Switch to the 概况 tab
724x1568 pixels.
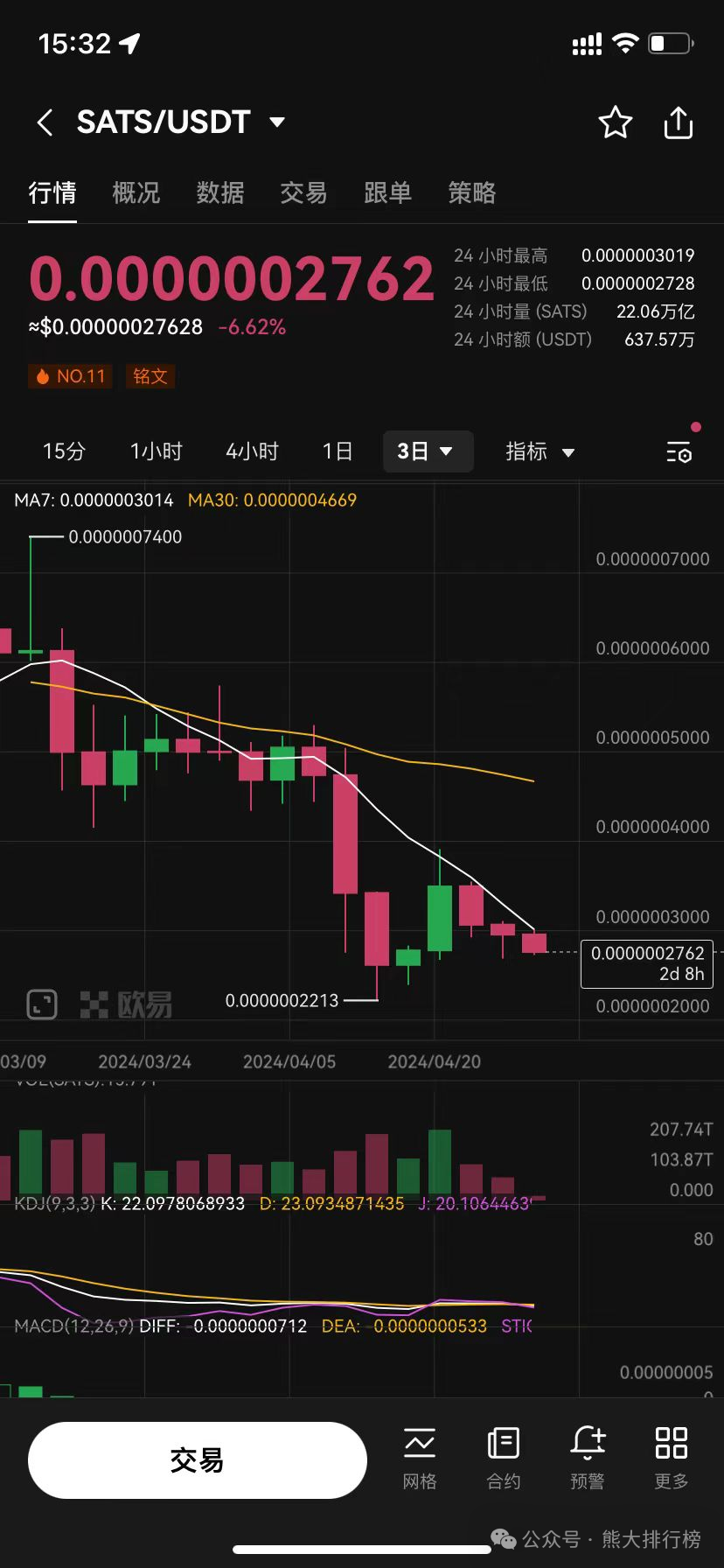click(136, 192)
